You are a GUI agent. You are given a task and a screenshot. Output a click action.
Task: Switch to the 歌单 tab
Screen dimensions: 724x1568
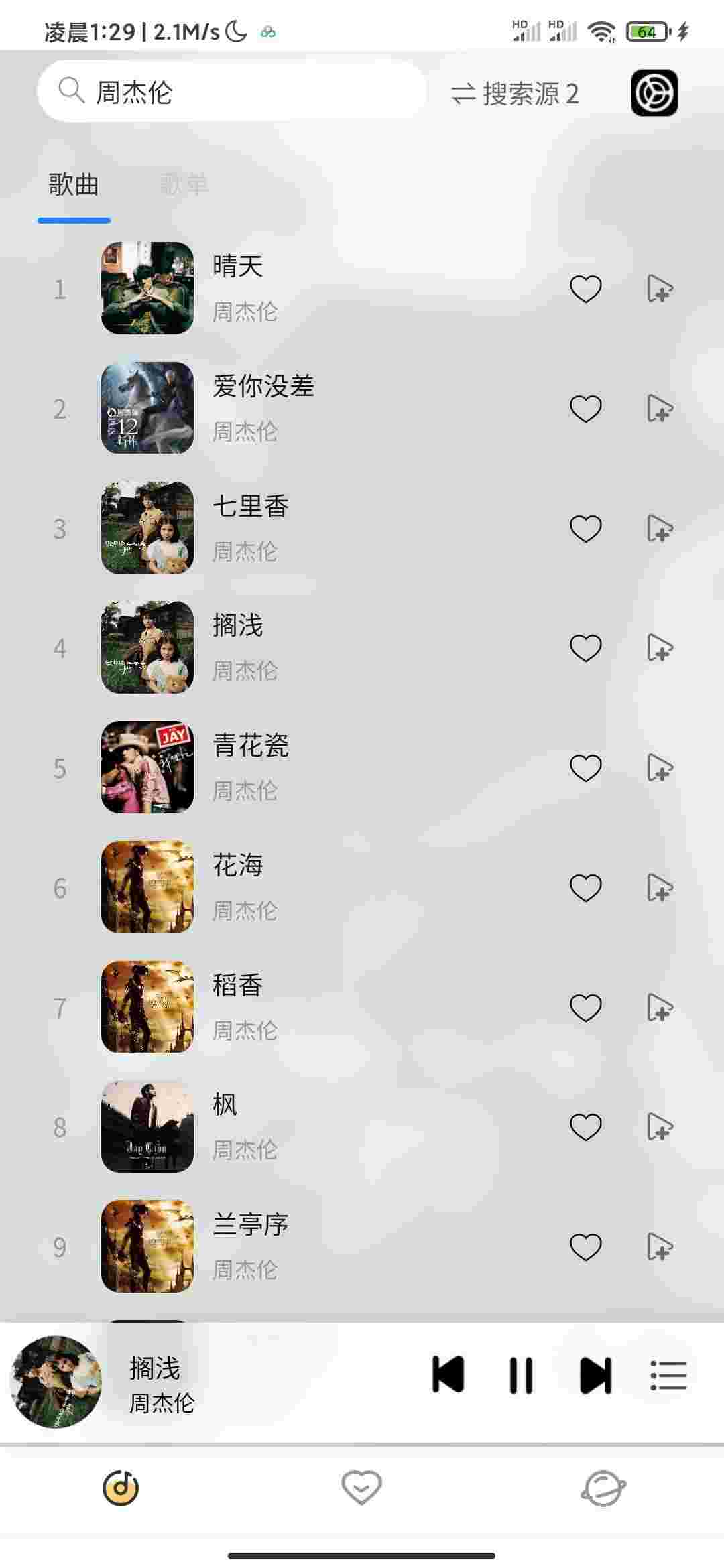tap(184, 184)
